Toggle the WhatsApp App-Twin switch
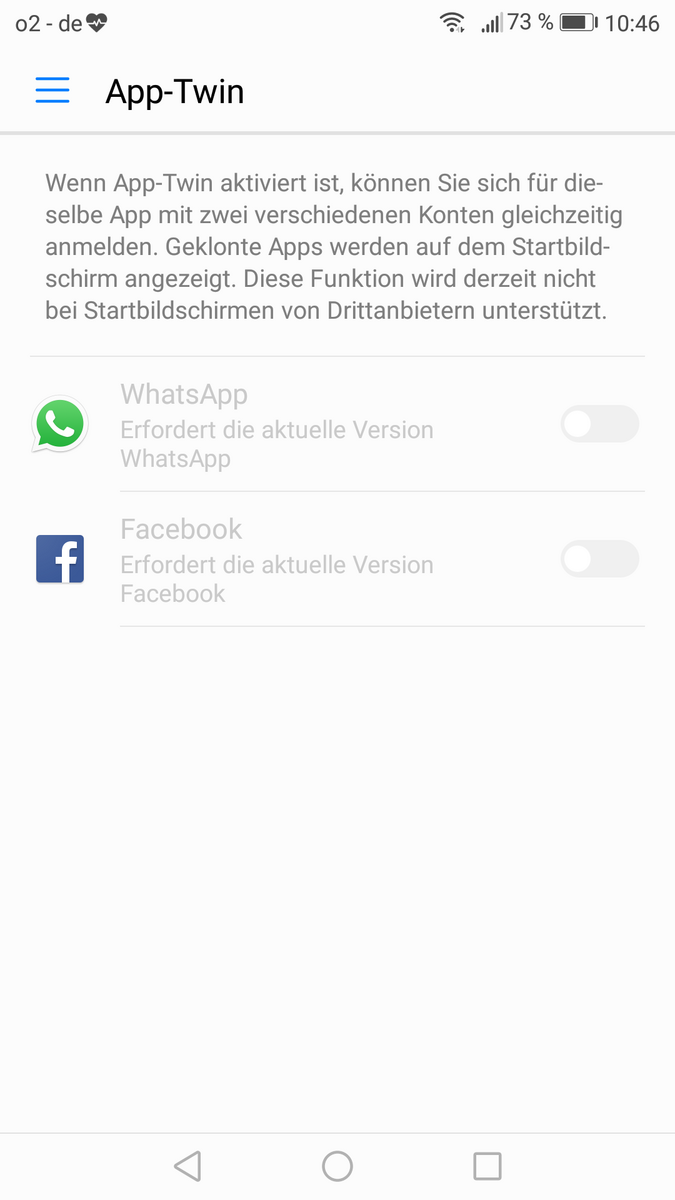The image size is (675, 1200). [599, 424]
